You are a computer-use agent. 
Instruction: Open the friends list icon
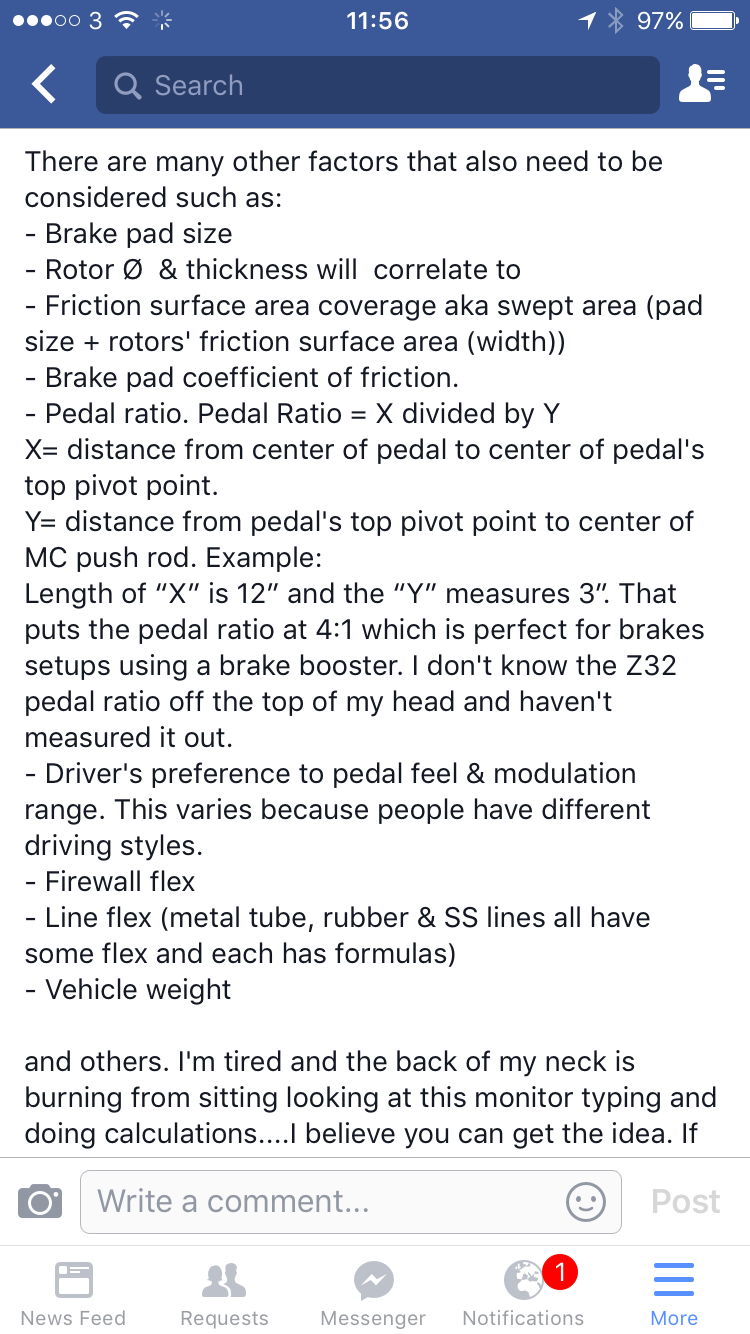(702, 85)
